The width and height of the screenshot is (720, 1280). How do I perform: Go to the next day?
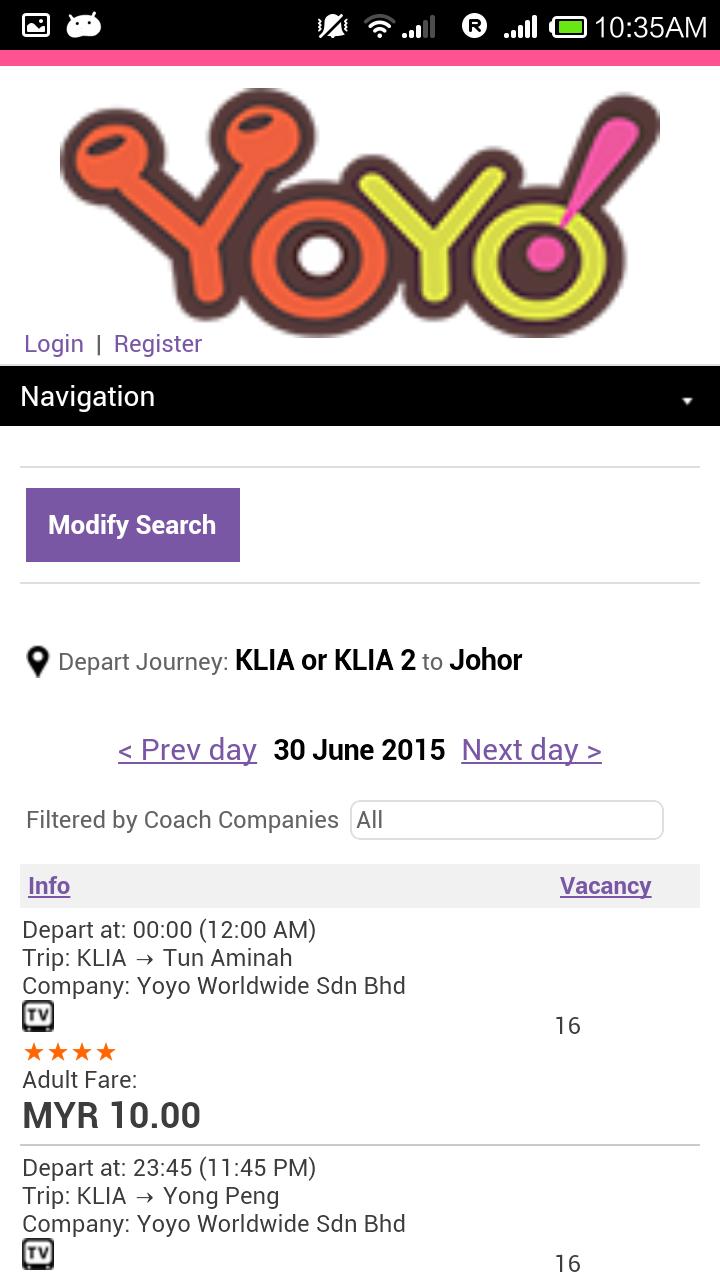coord(531,750)
